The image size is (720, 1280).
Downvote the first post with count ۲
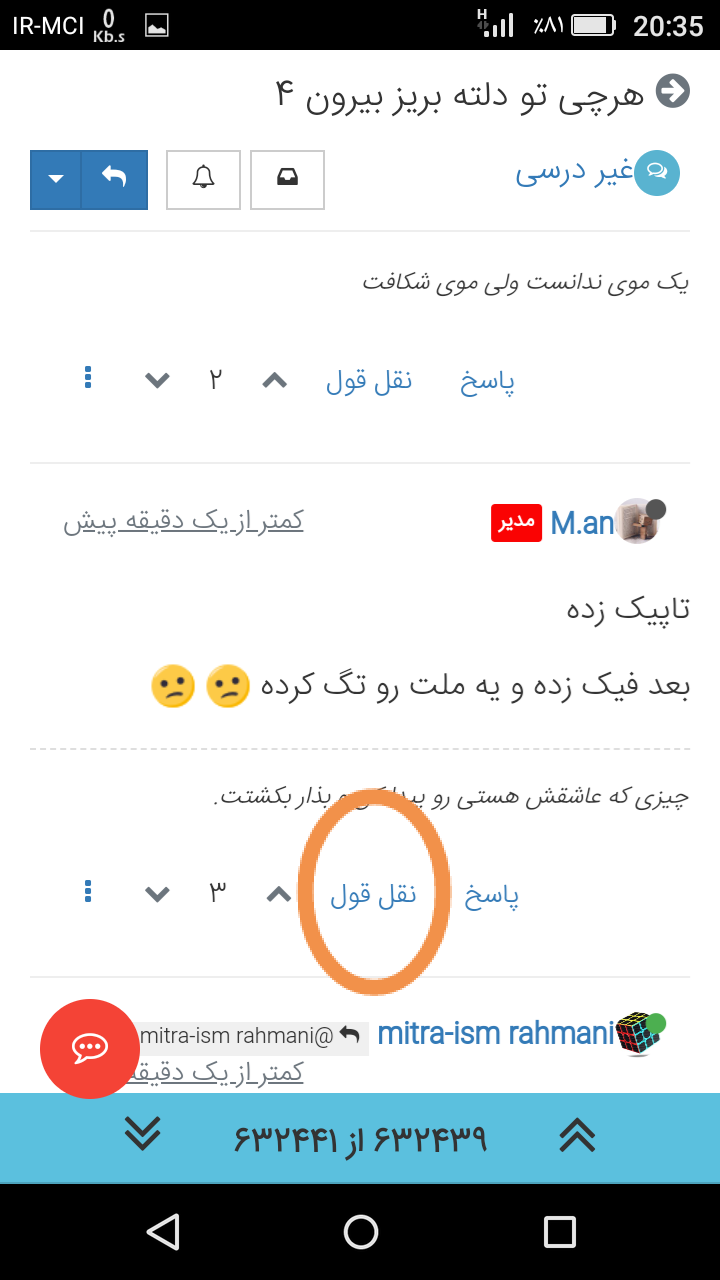(157, 381)
